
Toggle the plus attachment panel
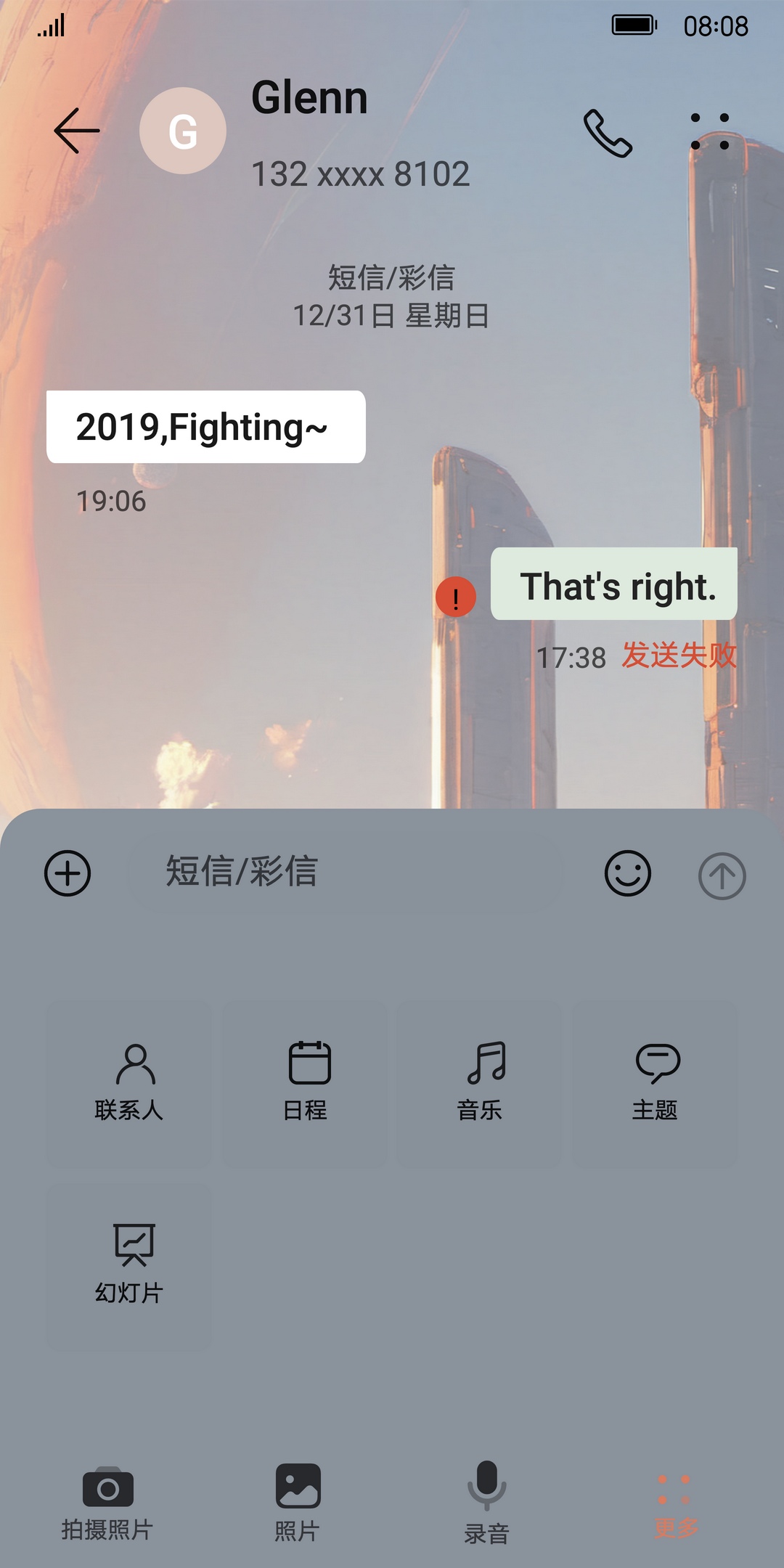[68, 873]
